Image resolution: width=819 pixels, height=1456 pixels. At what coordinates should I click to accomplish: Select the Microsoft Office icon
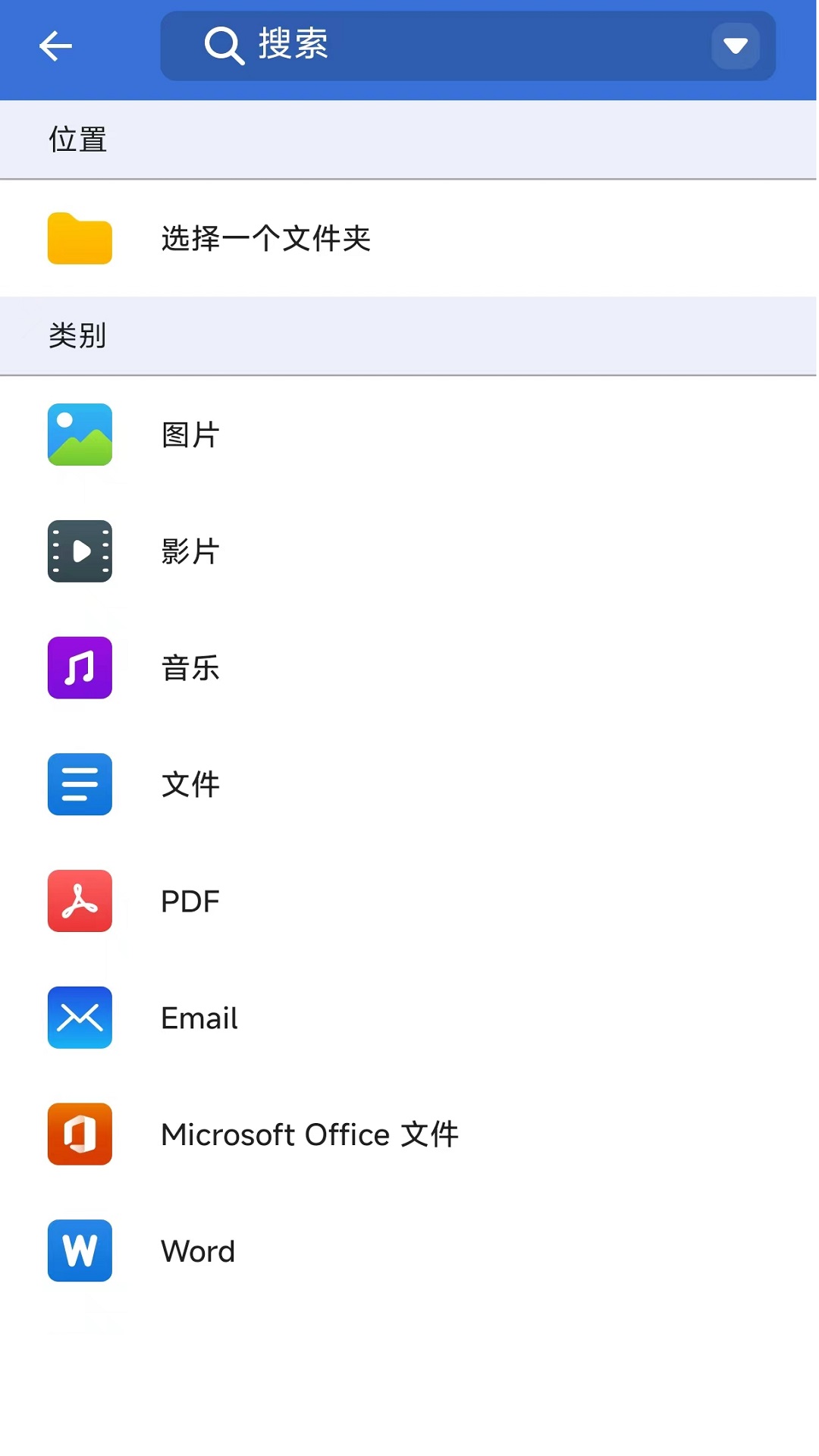(x=79, y=1134)
